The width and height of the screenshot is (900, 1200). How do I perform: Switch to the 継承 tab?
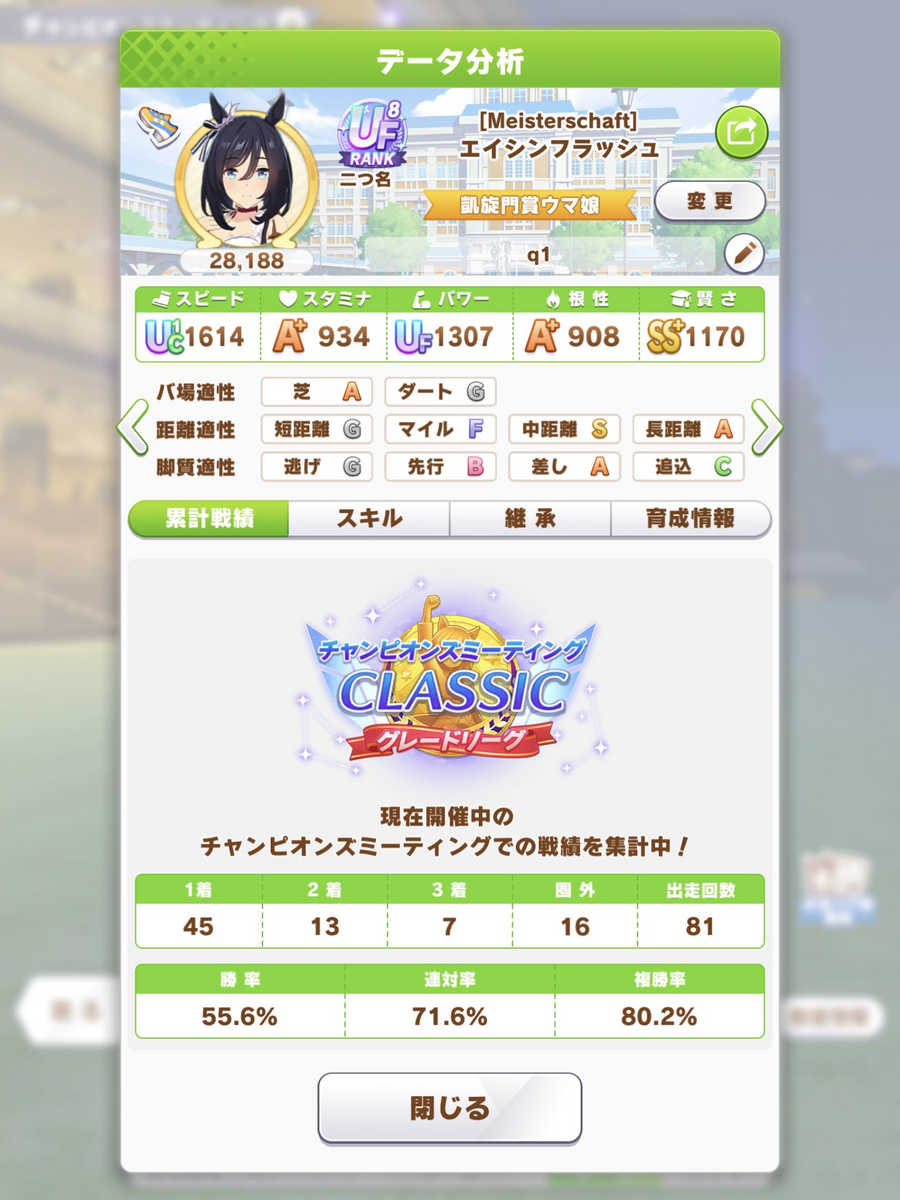tap(530, 519)
